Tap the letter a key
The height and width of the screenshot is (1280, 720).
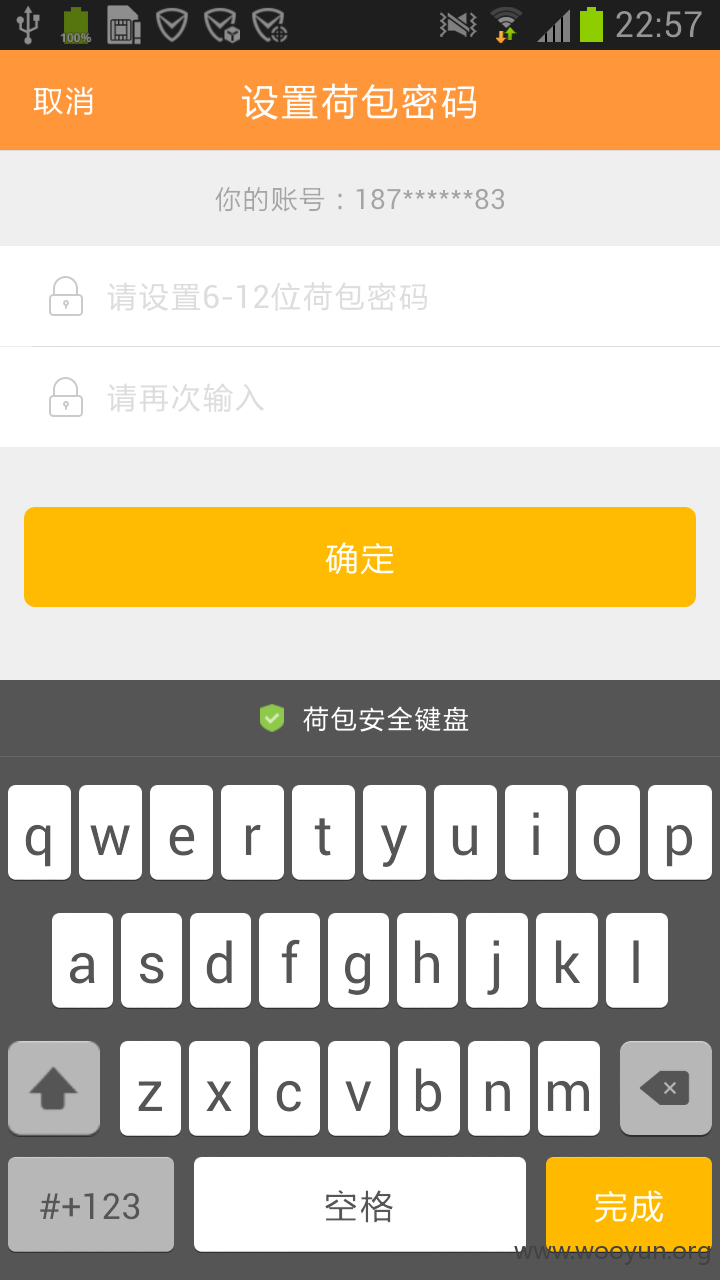(x=83, y=960)
